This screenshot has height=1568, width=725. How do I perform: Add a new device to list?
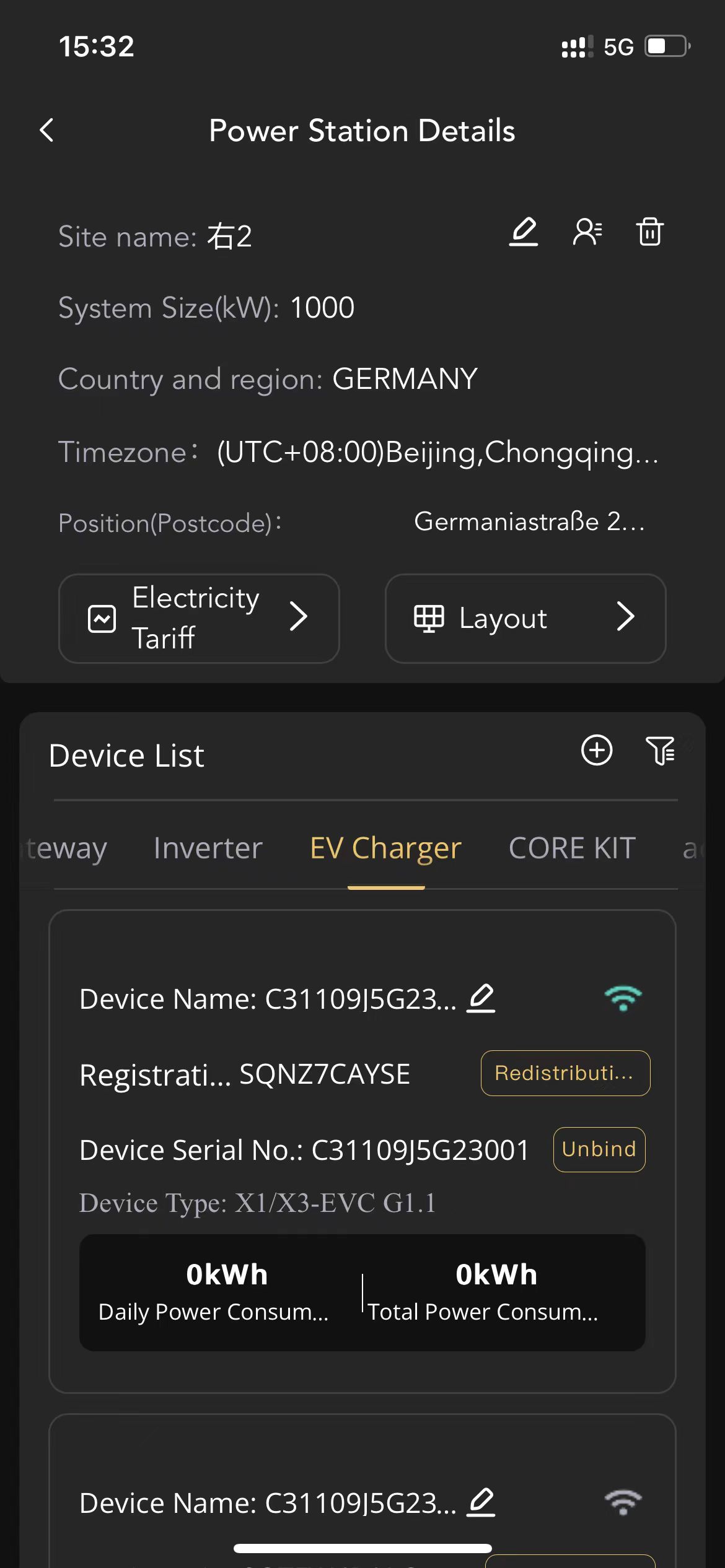[596, 751]
